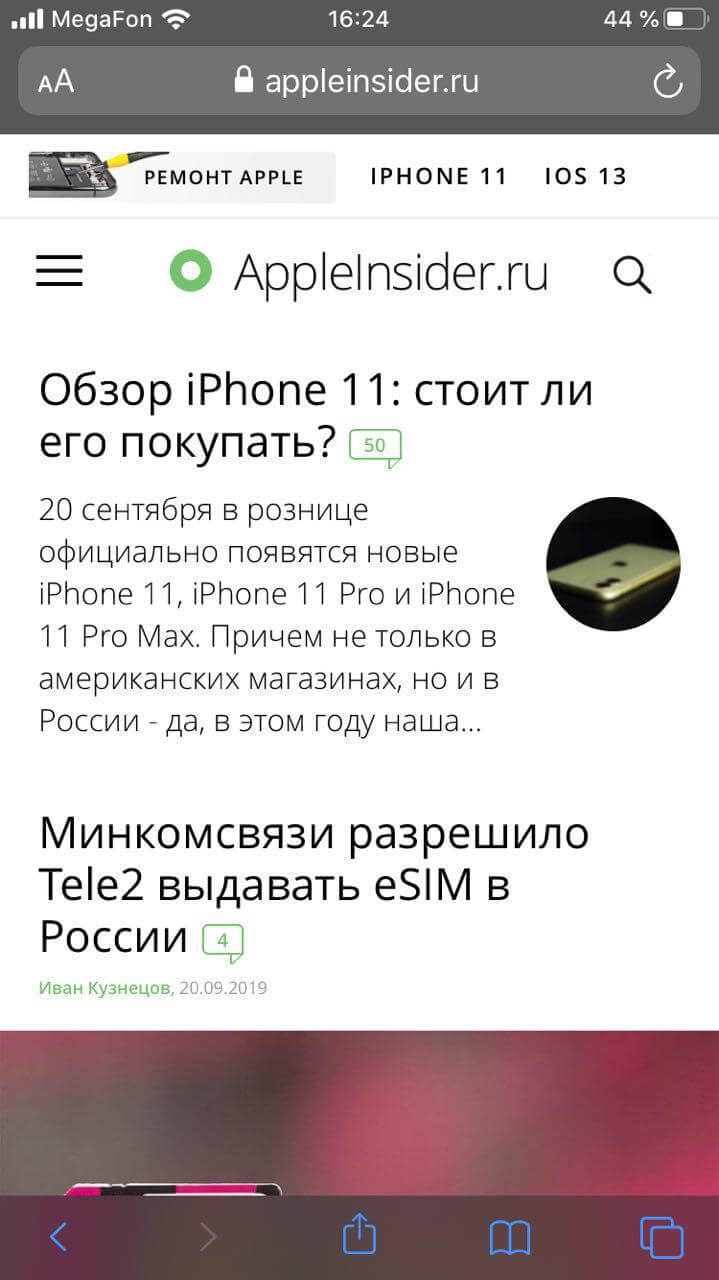Screen dimensions: 719x1280
Task: Open article Обзор iPhone 11
Action: (315, 390)
